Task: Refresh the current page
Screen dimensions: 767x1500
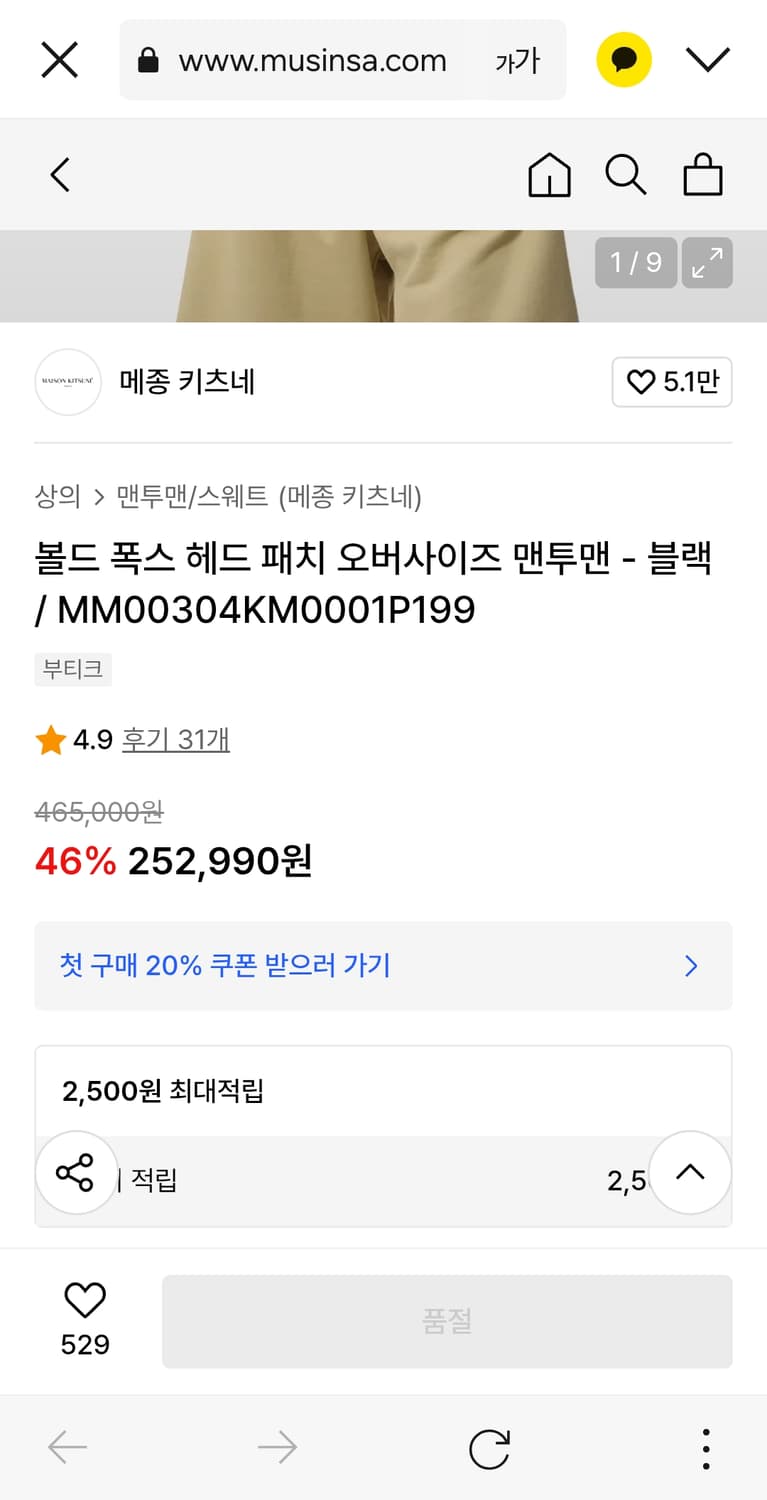Action: click(x=489, y=1446)
